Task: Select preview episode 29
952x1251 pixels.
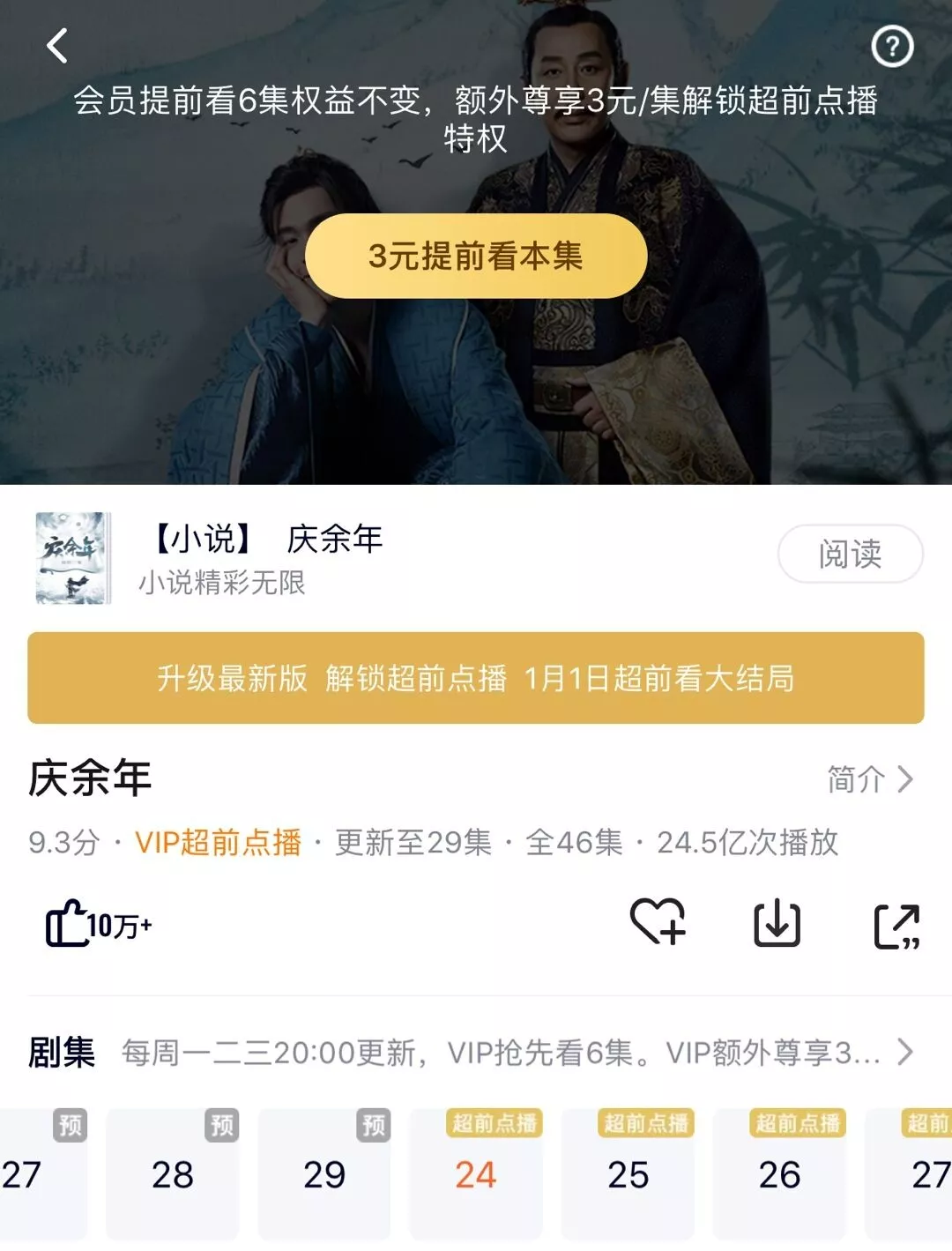Action: (x=324, y=1174)
